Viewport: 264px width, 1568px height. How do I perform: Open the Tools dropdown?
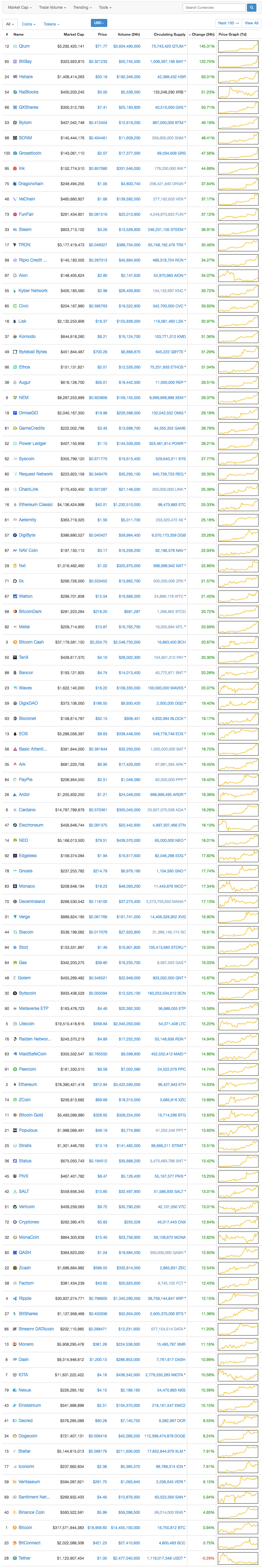tap(105, 7)
